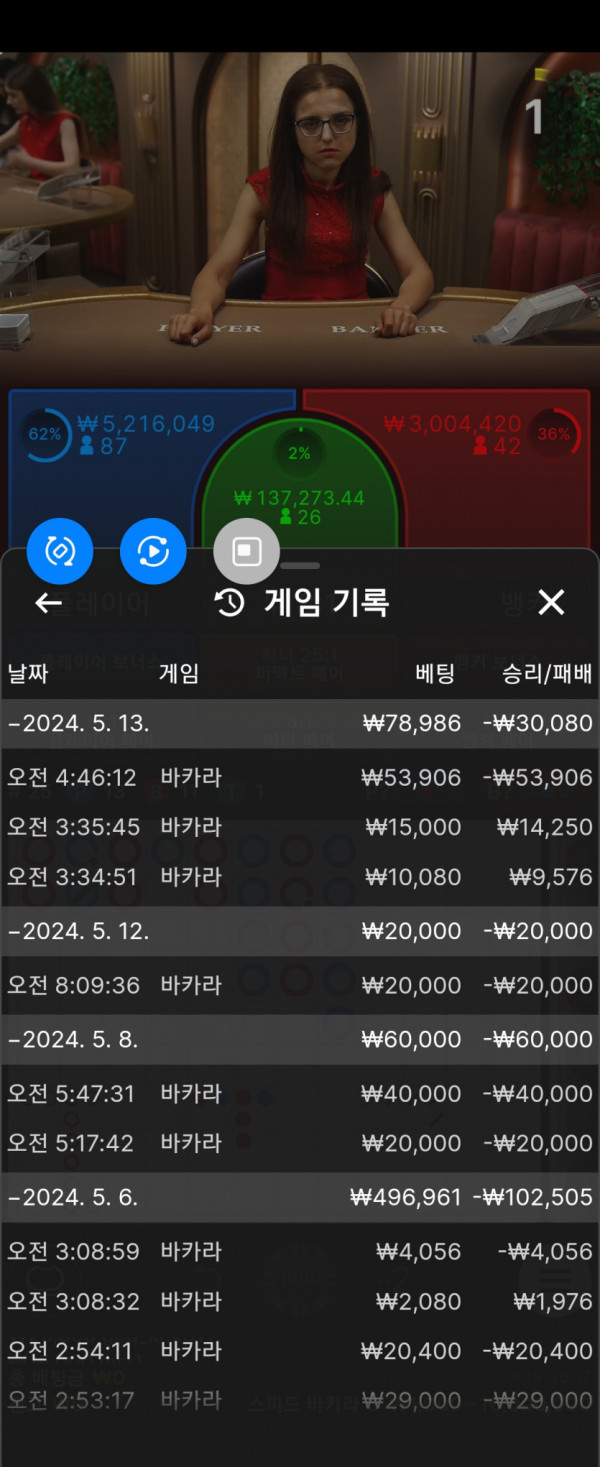View details of the 오전 3:35:45 game
The image size is (600, 1467).
coord(300,827)
